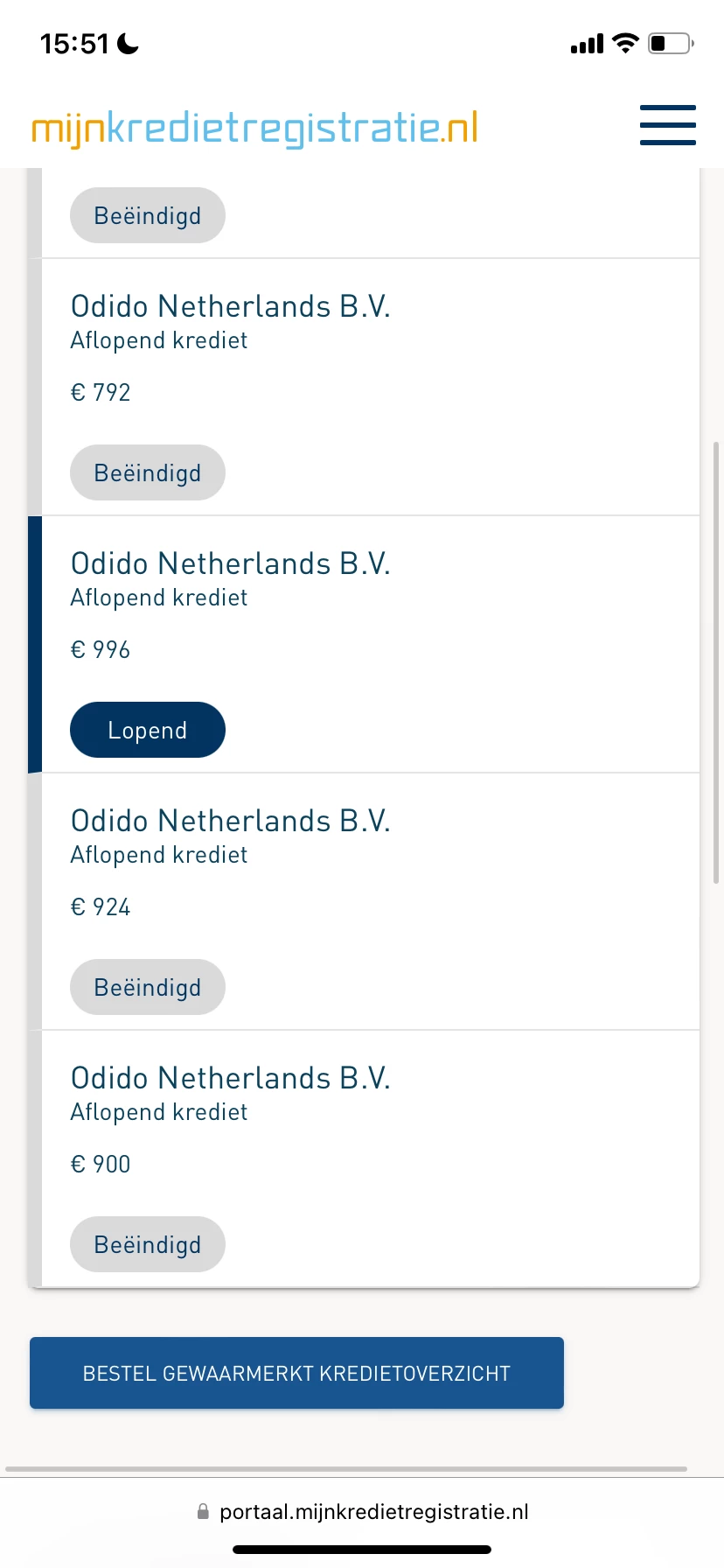Viewport: 724px width, 1568px height.
Task: Order a Bestel Gewaarmerkt Kredietoverzicht
Action: pyautogui.click(x=296, y=1373)
